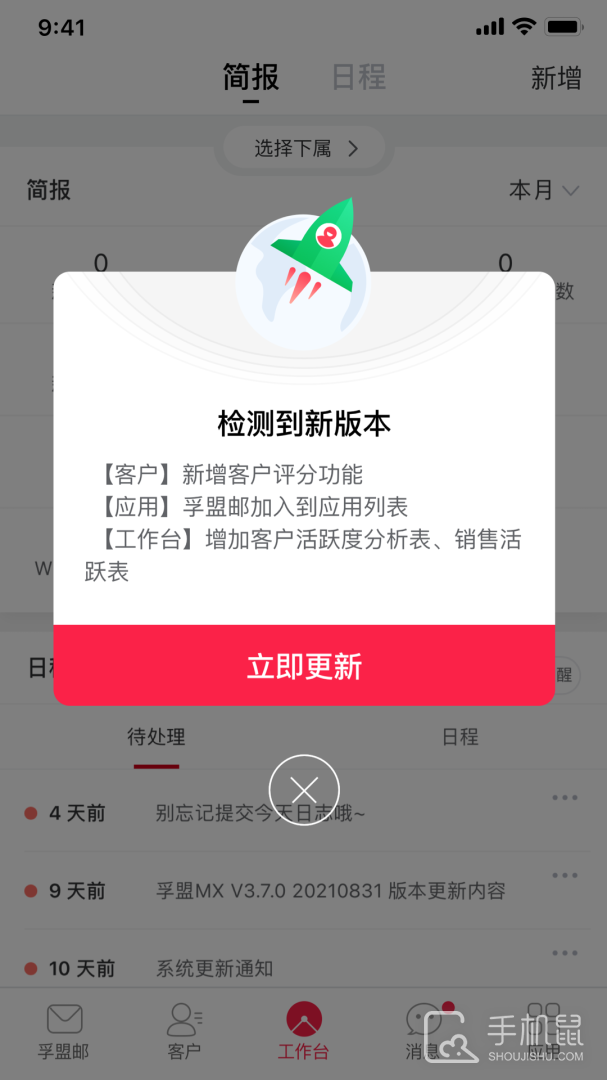Open the 日程 tab beside 待处理
The image size is (607, 1080).
point(460,738)
